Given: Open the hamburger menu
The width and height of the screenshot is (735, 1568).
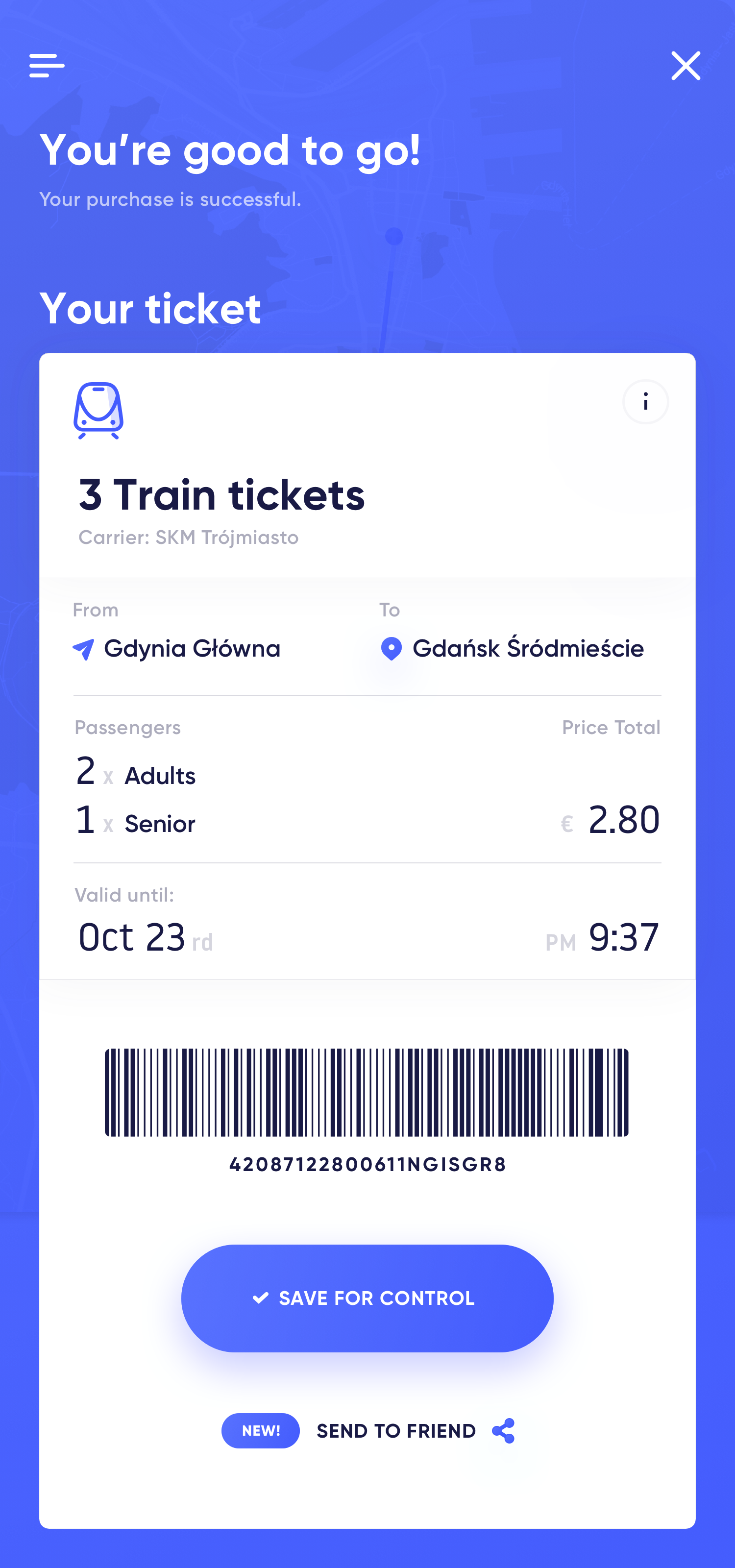Looking at the screenshot, I should [x=47, y=66].
